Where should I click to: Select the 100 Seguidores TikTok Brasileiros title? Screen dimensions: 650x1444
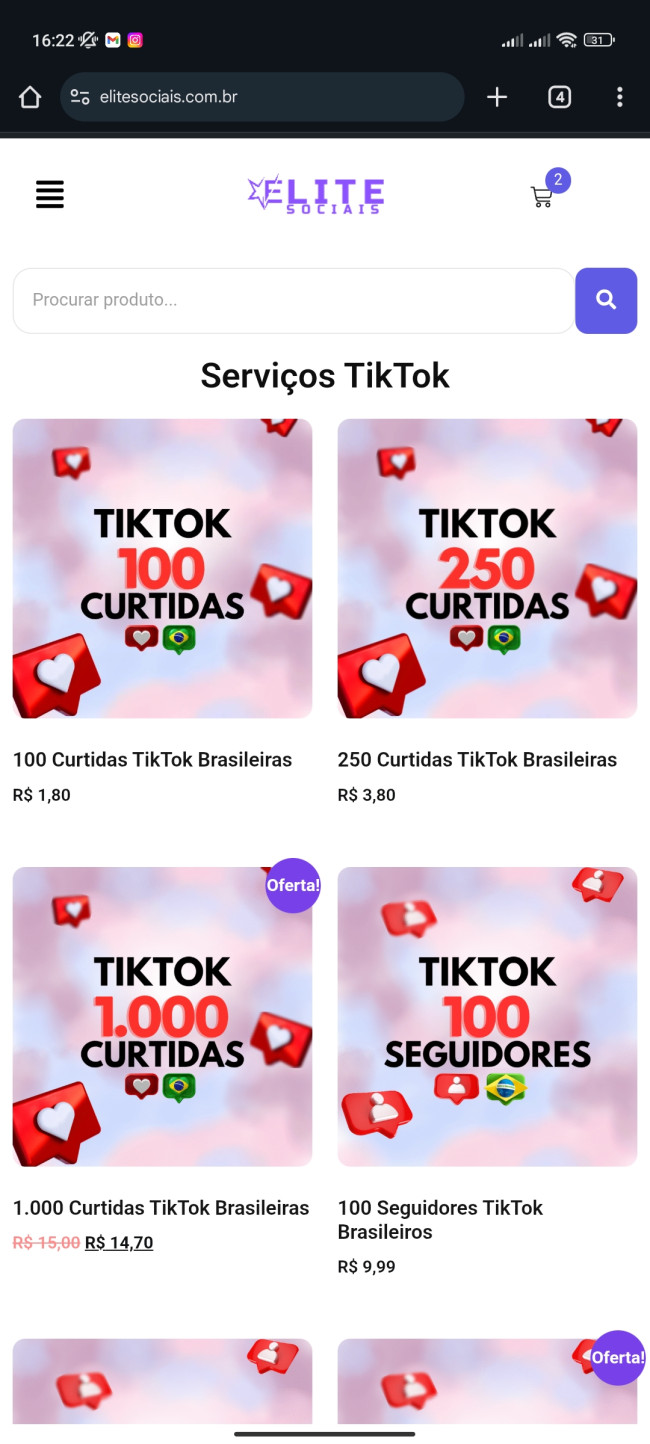click(x=440, y=1219)
